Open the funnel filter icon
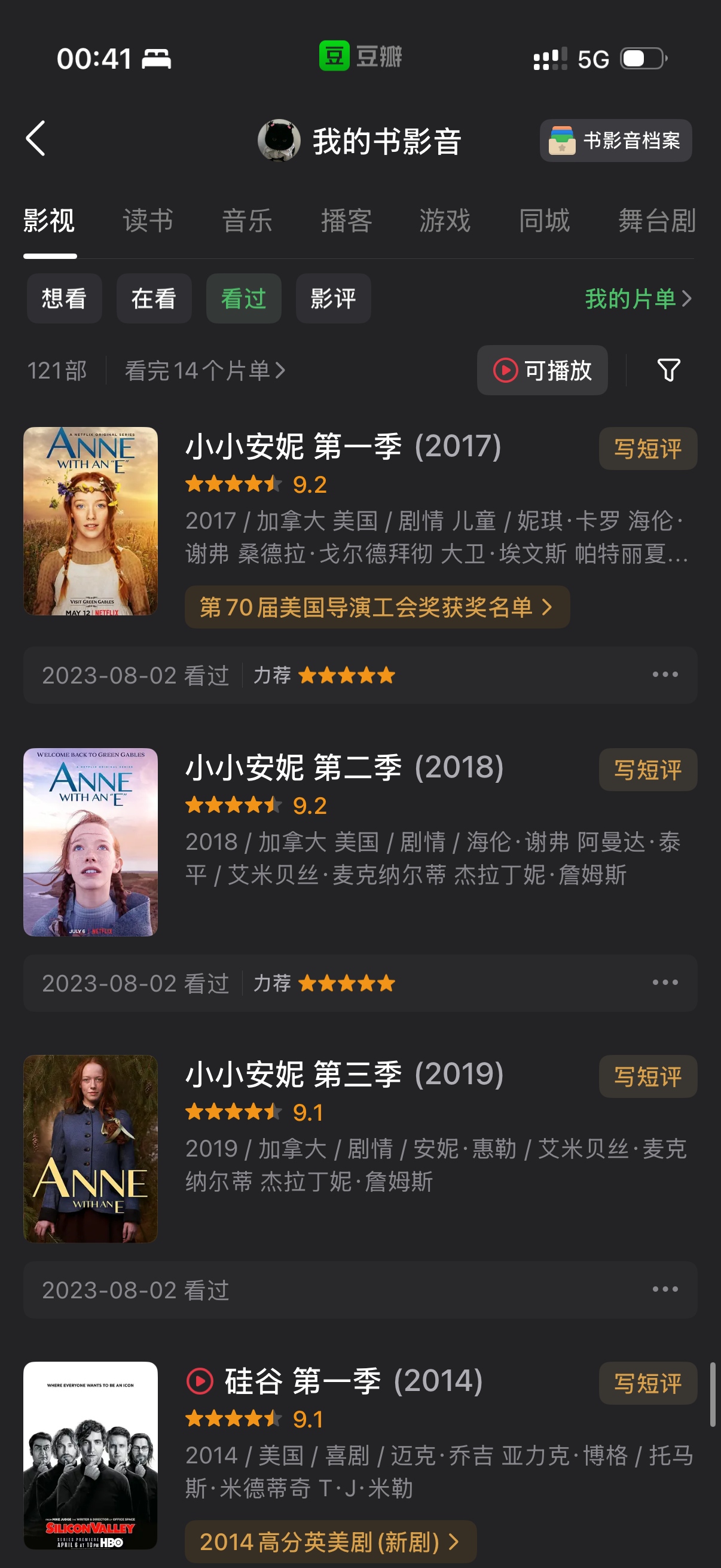Screen dimensions: 721x1568 [668, 370]
